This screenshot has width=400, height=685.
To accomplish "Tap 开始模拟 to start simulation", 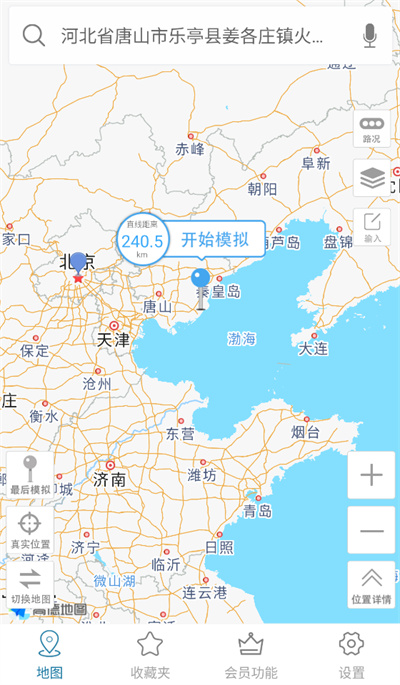I will (x=215, y=239).
